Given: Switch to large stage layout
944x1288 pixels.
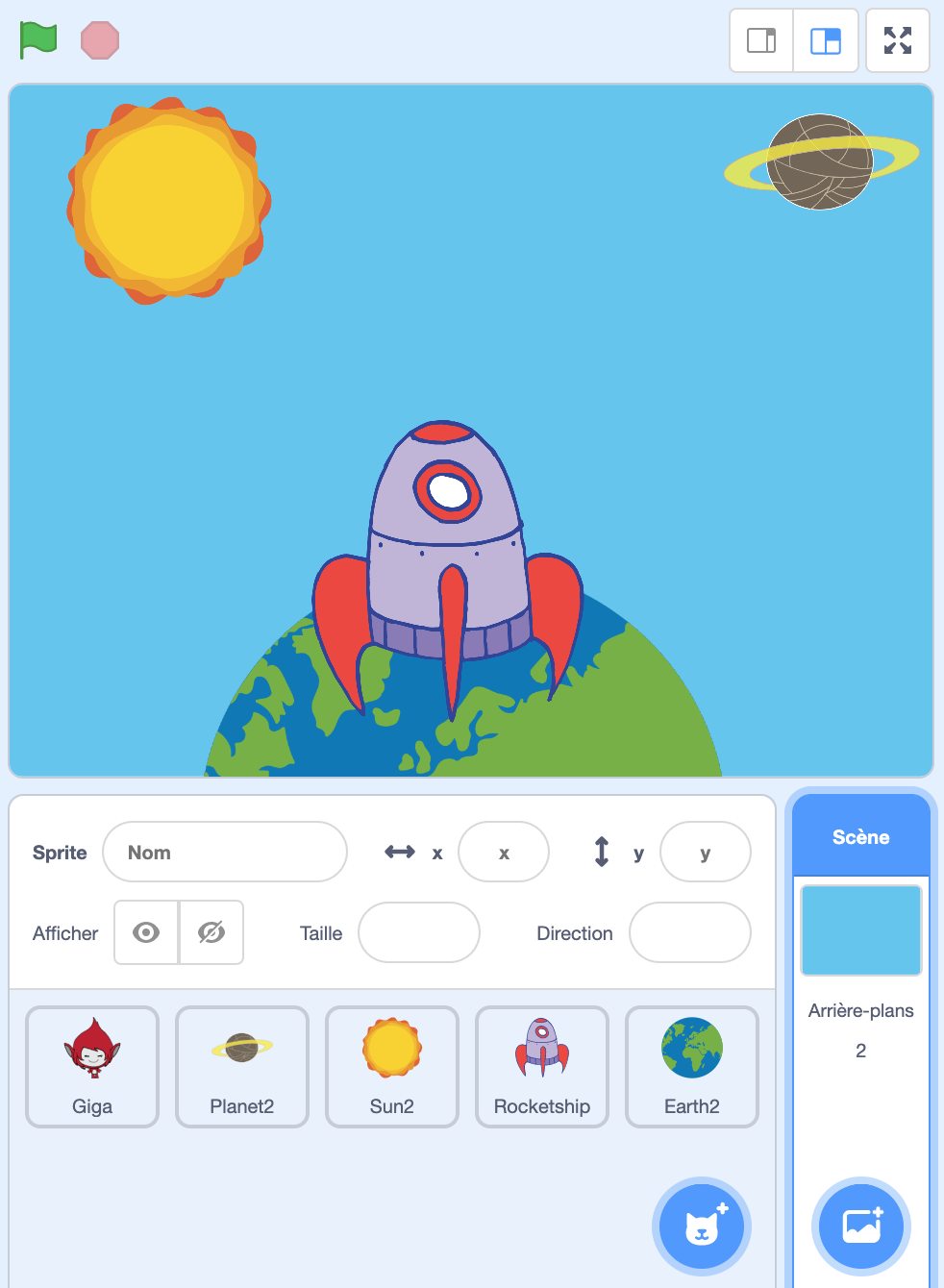Looking at the screenshot, I should click(826, 40).
